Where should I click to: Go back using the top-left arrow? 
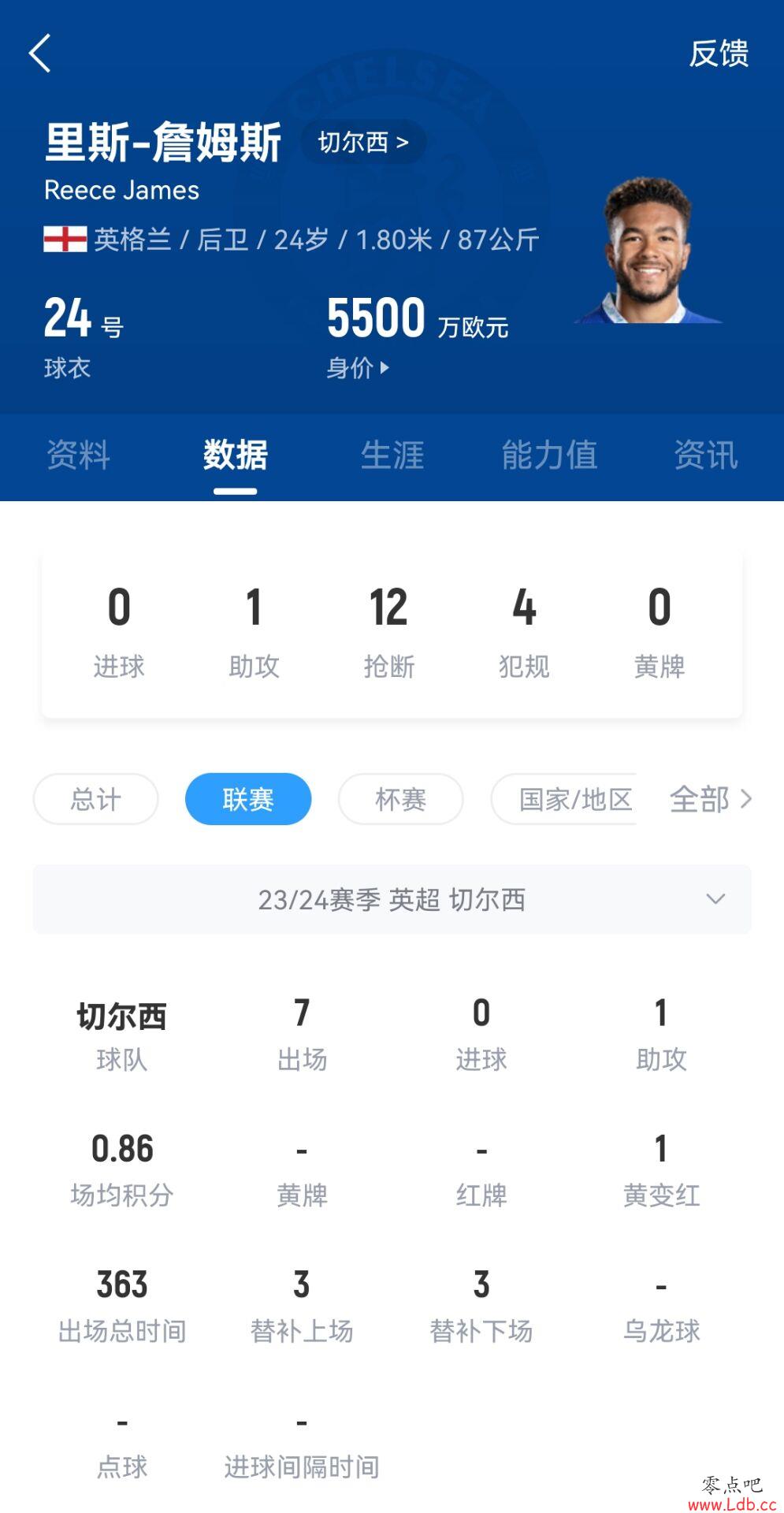pos(39,54)
